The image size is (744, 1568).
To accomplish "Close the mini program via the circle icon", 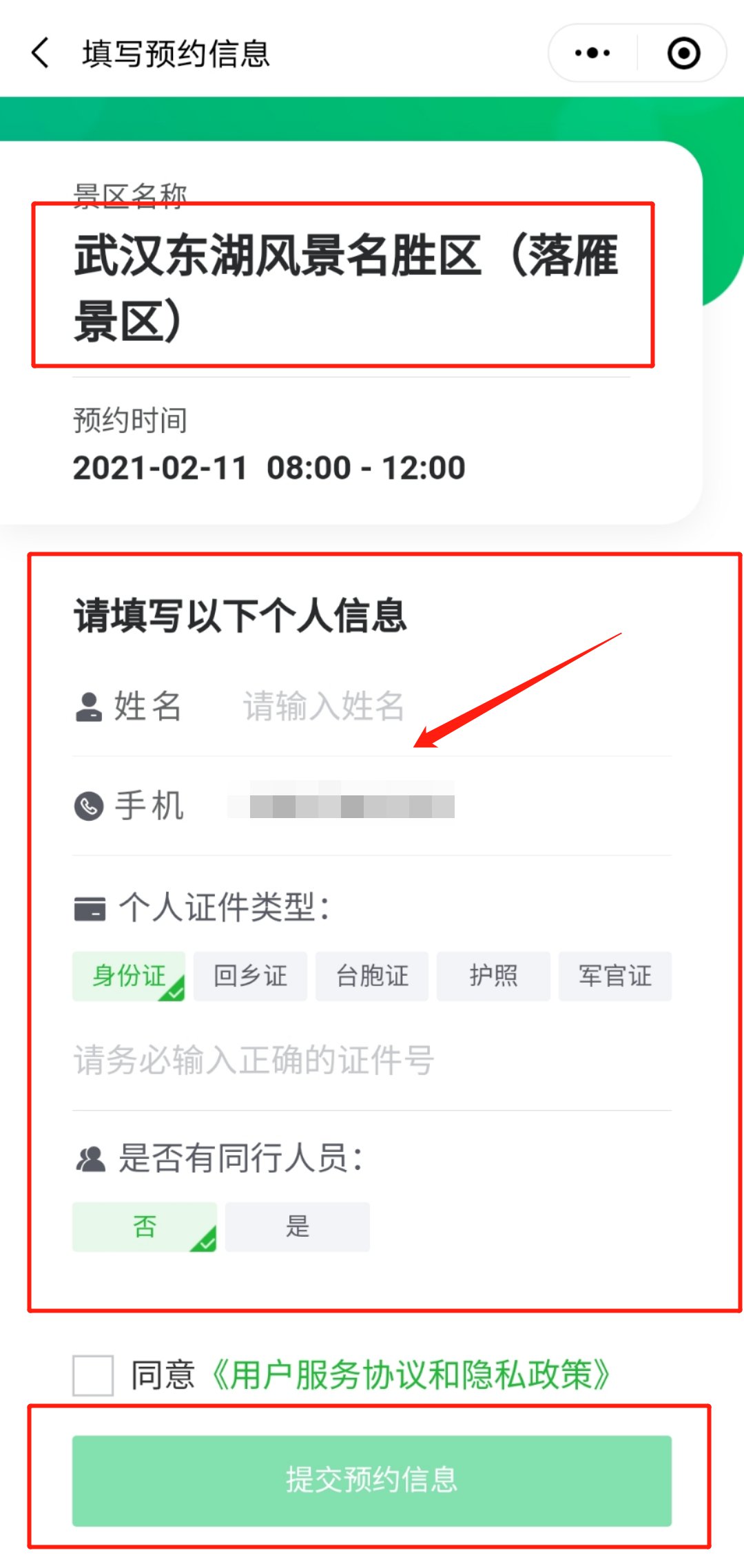I will tap(683, 53).
